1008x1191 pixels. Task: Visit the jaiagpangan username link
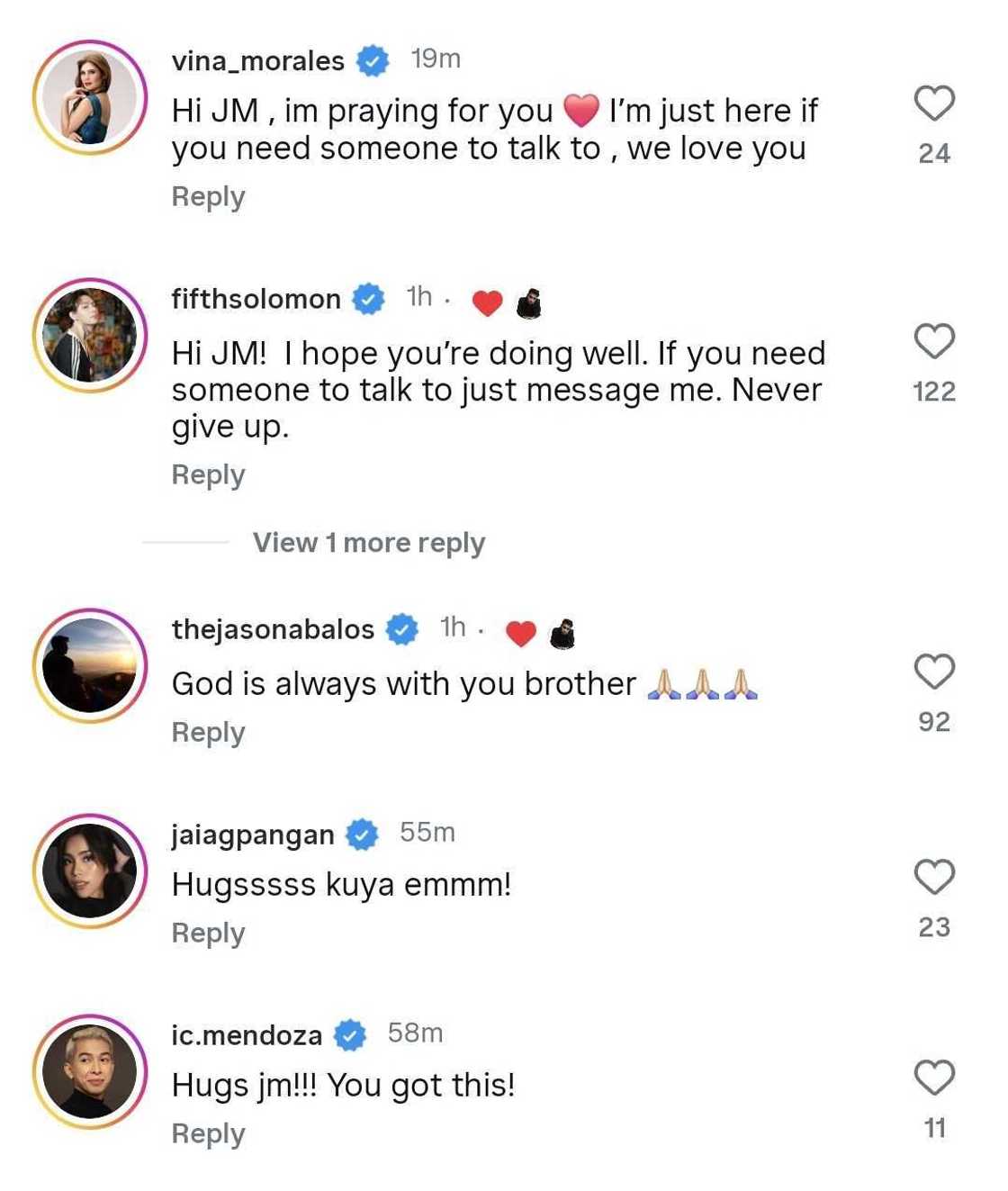(x=253, y=835)
